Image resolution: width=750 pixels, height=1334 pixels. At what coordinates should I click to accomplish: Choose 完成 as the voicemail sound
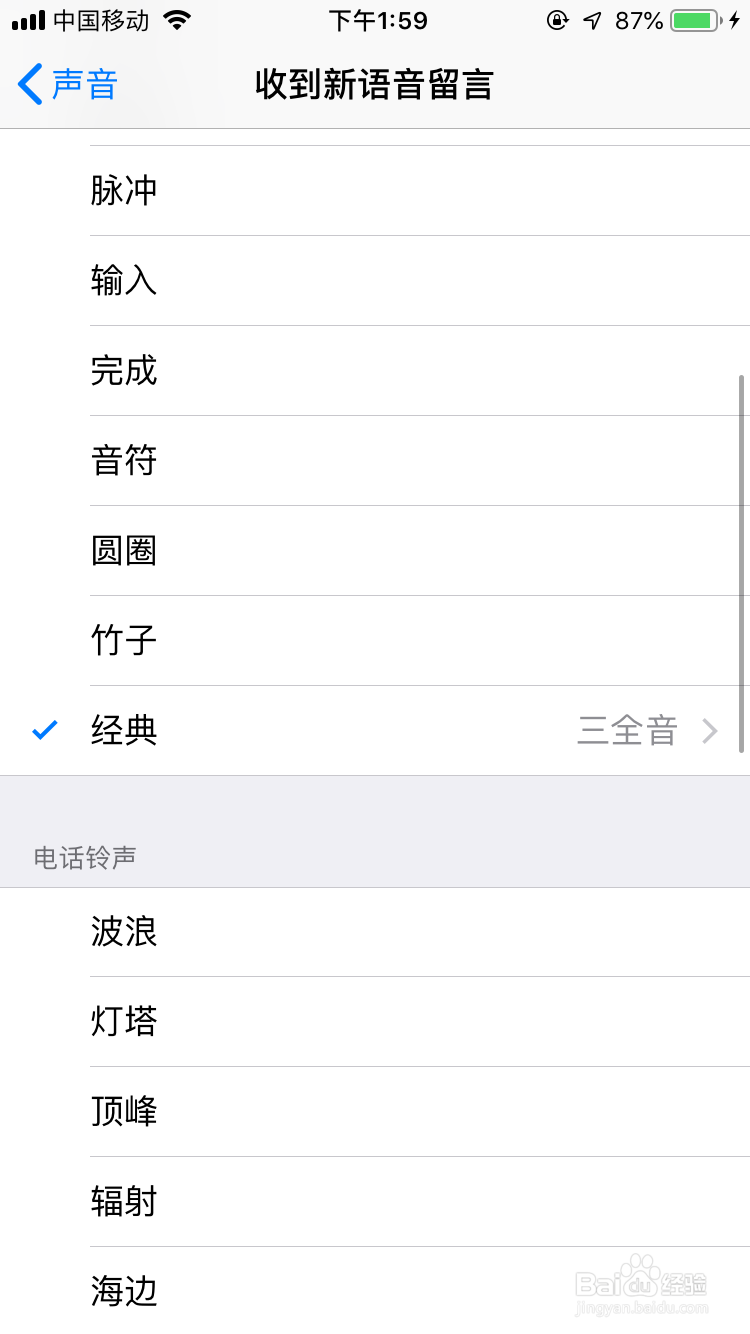point(123,371)
